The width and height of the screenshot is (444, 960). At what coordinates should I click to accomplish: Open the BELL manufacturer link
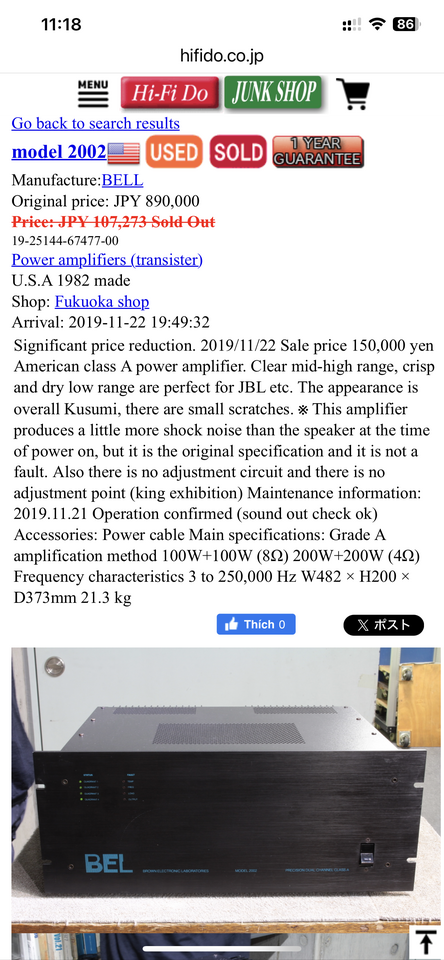click(122, 181)
